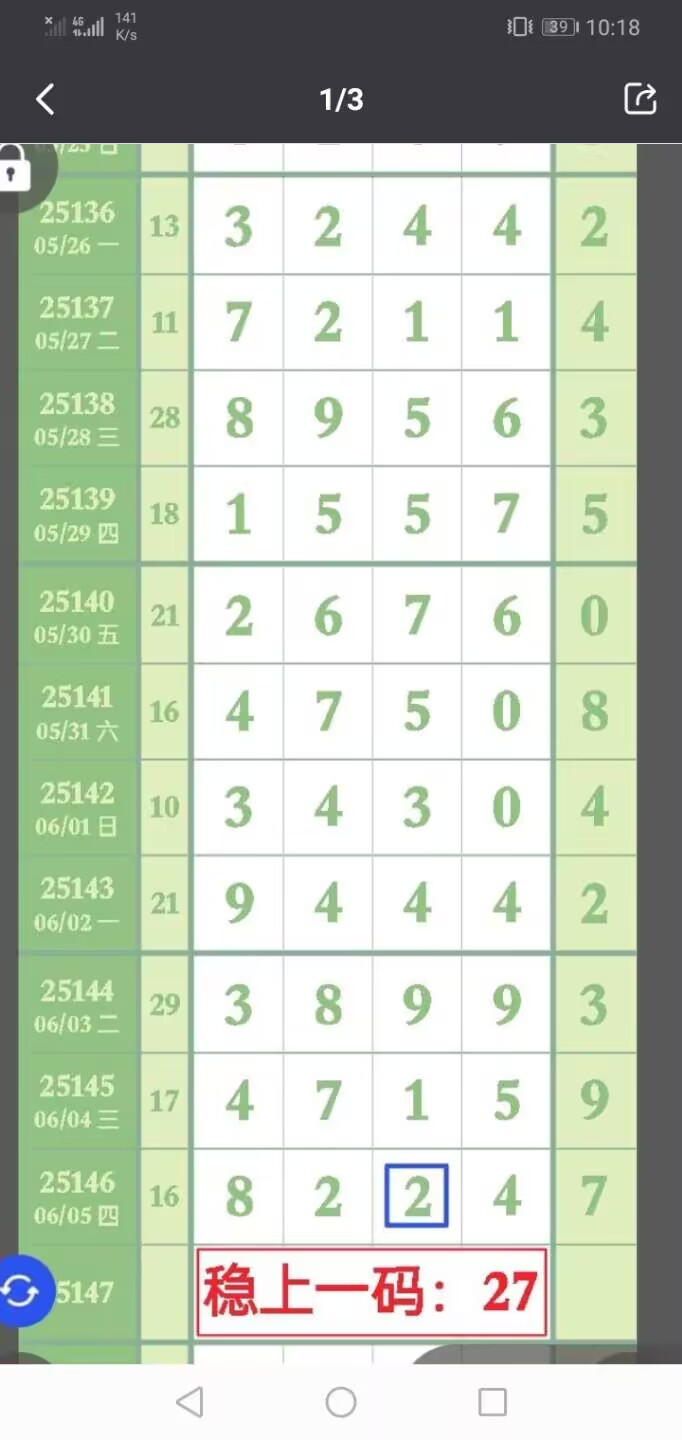Image resolution: width=682 pixels, height=1440 pixels.
Task: Go to the home screen
Action: (341, 1402)
